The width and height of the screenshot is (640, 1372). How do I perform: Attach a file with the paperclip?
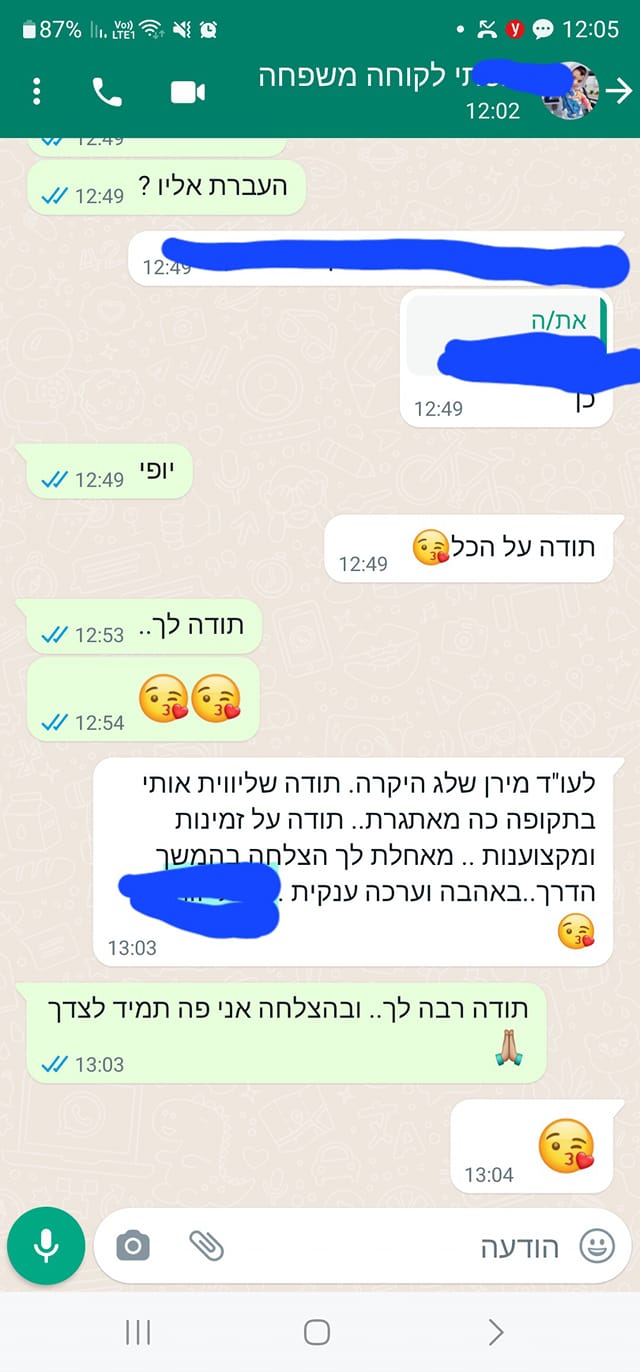(x=206, y=1246)
